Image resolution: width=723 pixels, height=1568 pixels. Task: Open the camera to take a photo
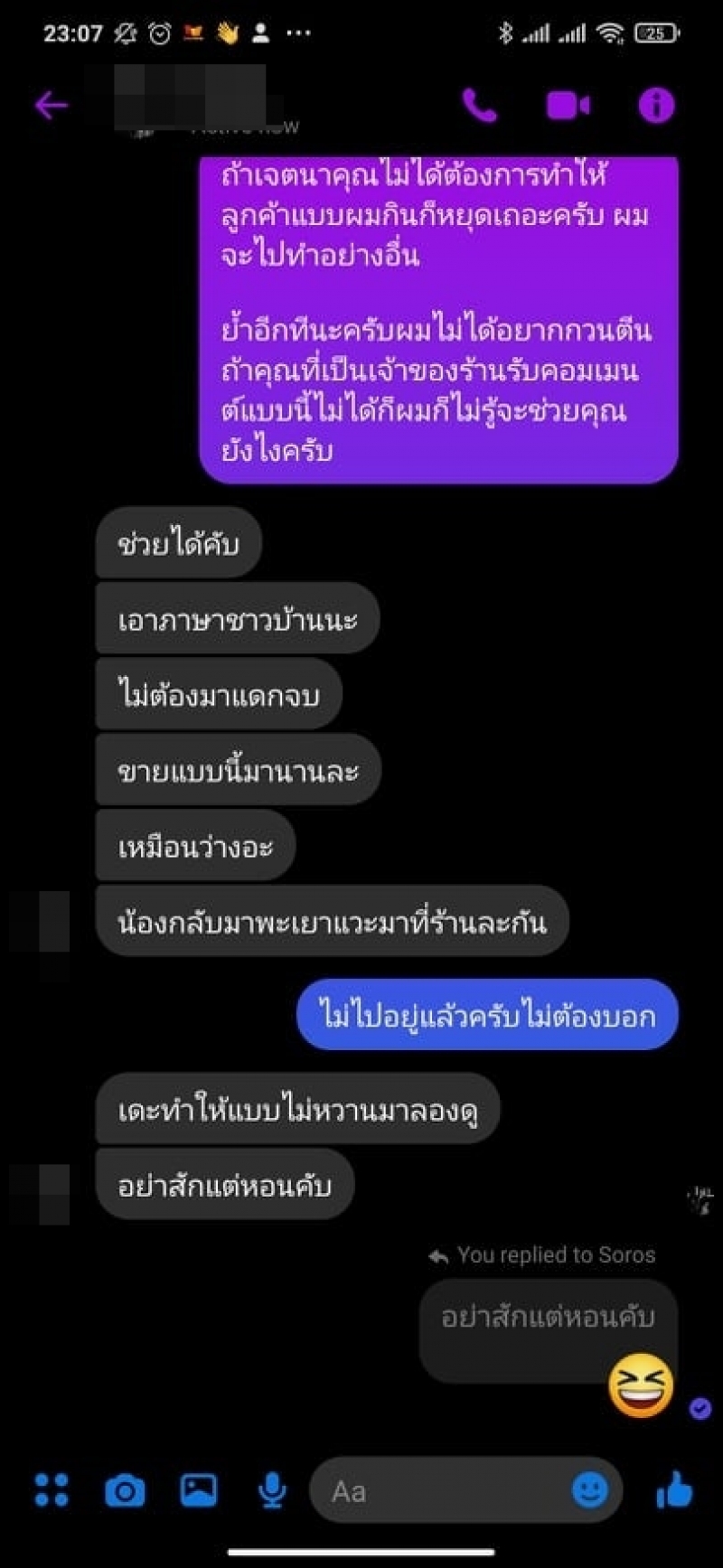click(125, 1490)
